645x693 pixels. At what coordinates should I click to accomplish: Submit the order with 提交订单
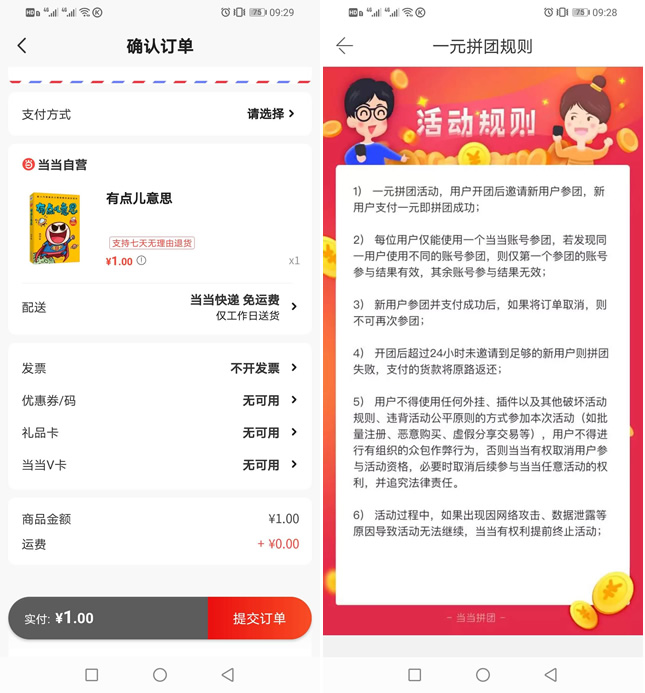pos(259,619)
